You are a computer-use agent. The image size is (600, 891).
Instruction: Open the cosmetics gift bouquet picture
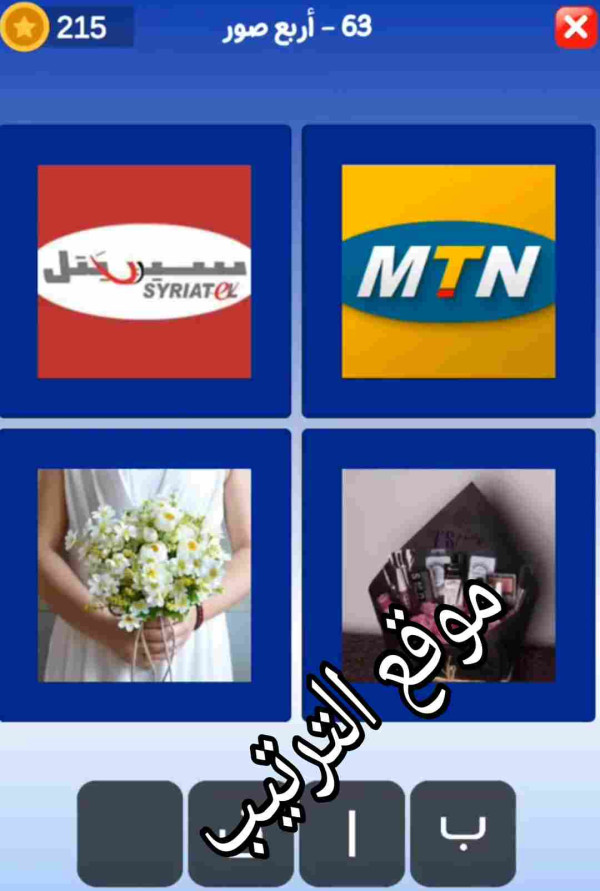[x=448, y=575]
